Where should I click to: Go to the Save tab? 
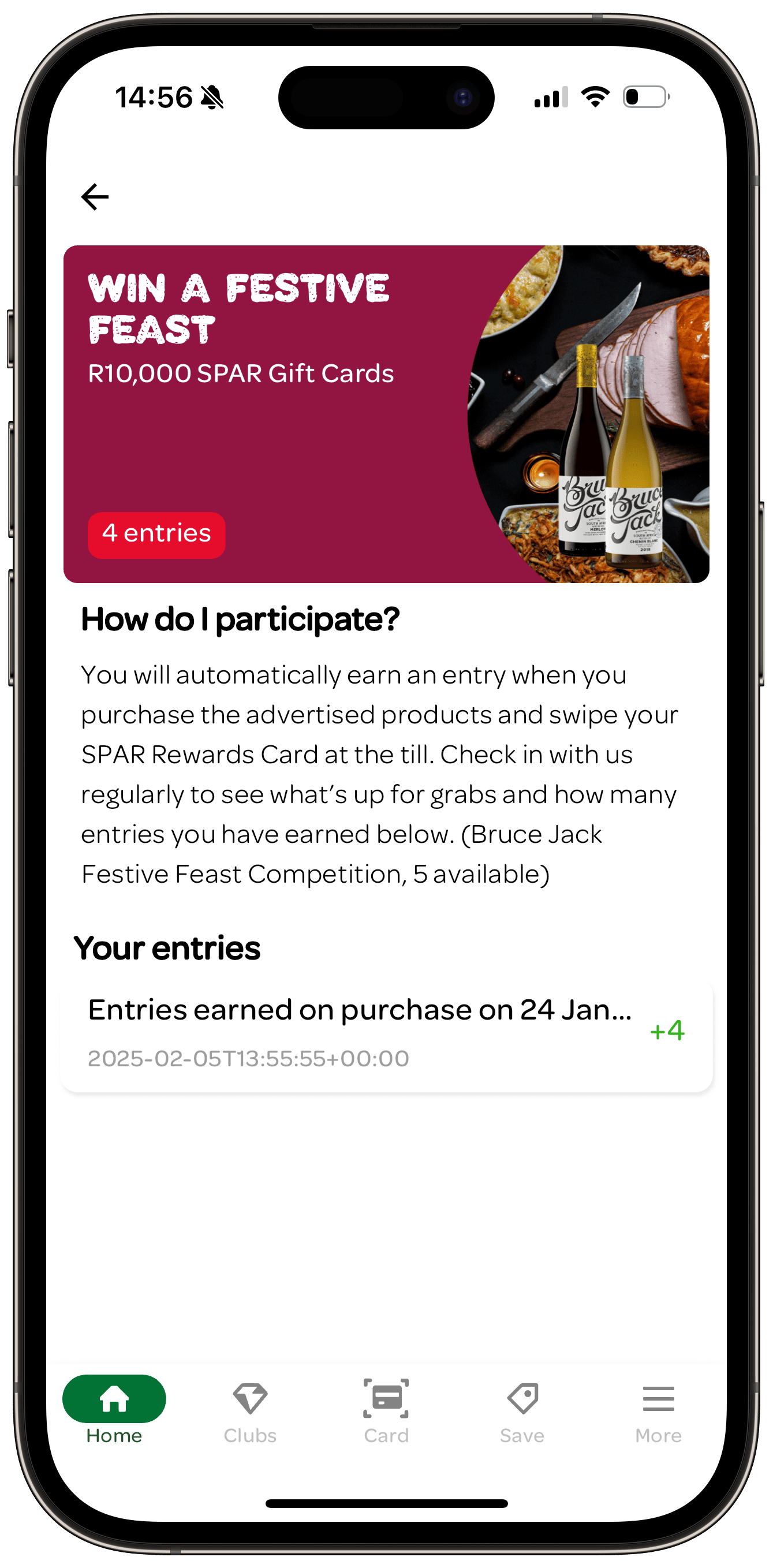pos(522,1411)
